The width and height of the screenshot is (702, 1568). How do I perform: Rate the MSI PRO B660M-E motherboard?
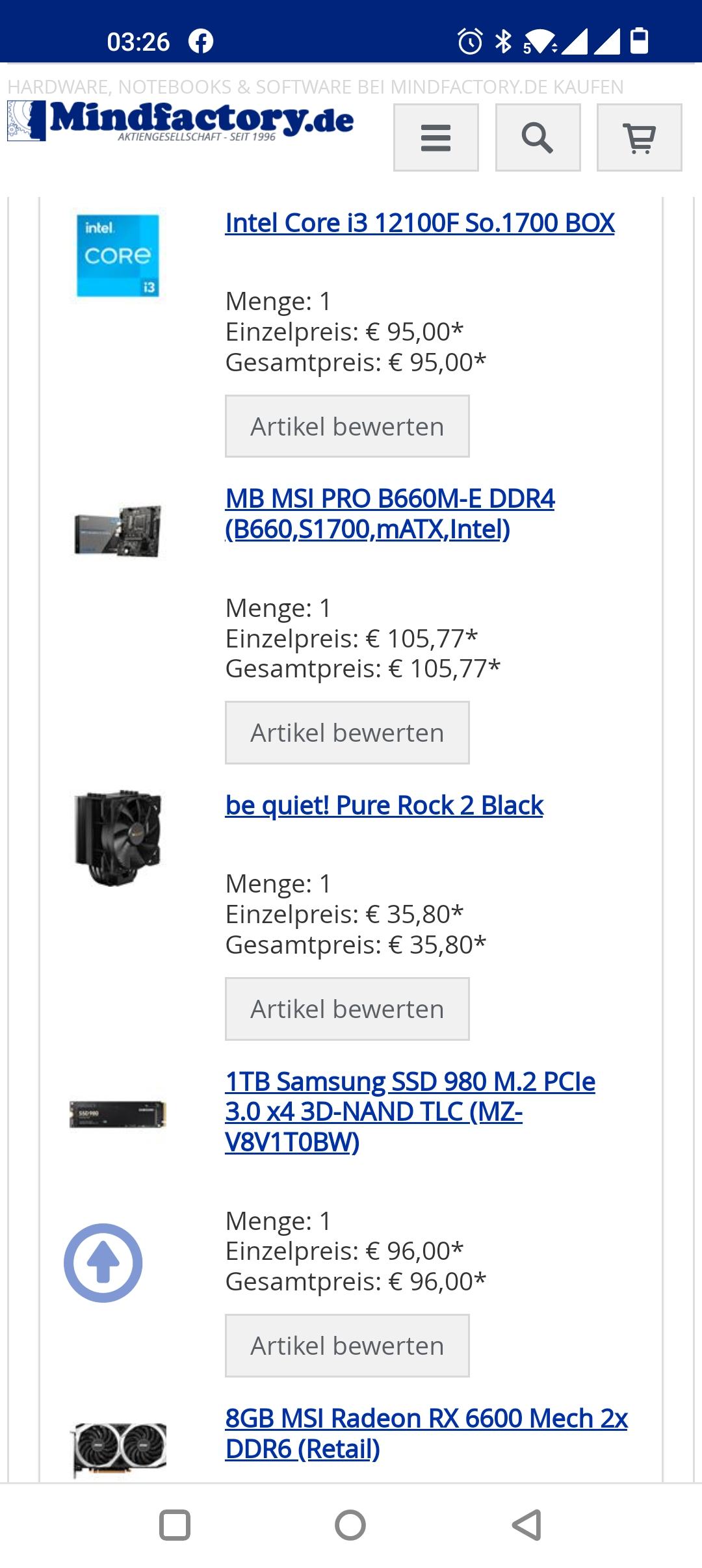(x=347, y=733)
